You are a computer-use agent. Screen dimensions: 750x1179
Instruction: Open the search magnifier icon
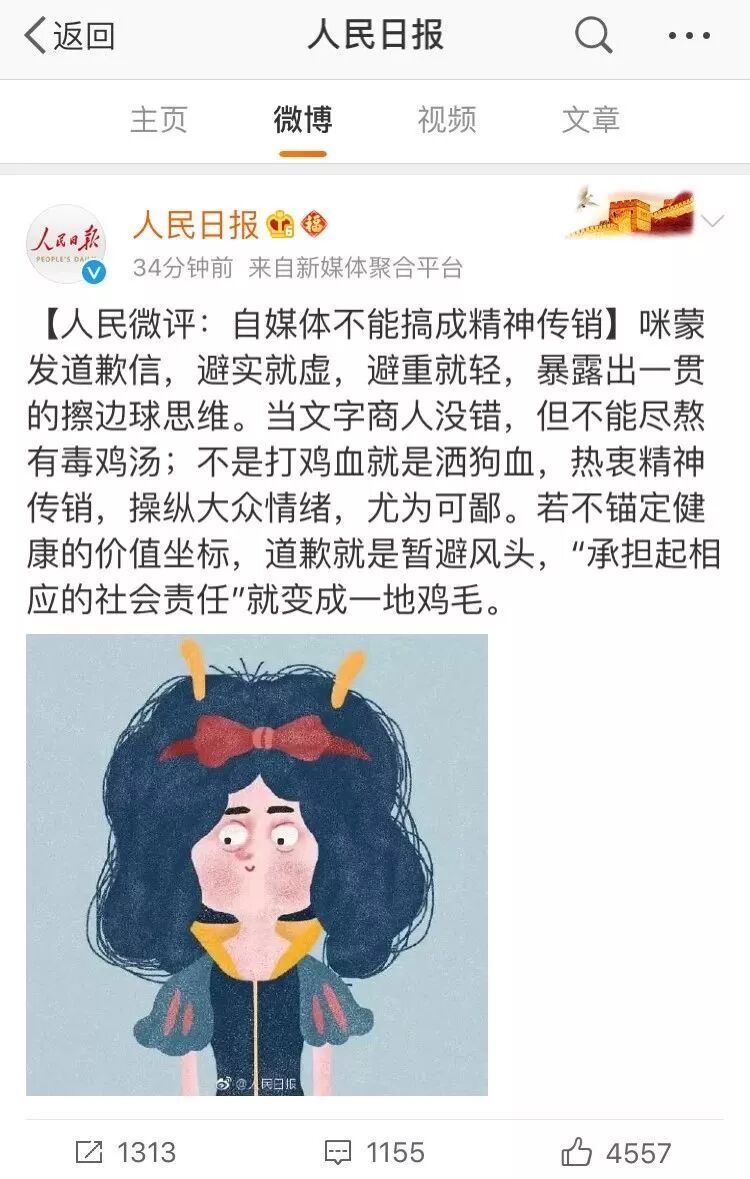pyautogui.click(x=593, y=37)
